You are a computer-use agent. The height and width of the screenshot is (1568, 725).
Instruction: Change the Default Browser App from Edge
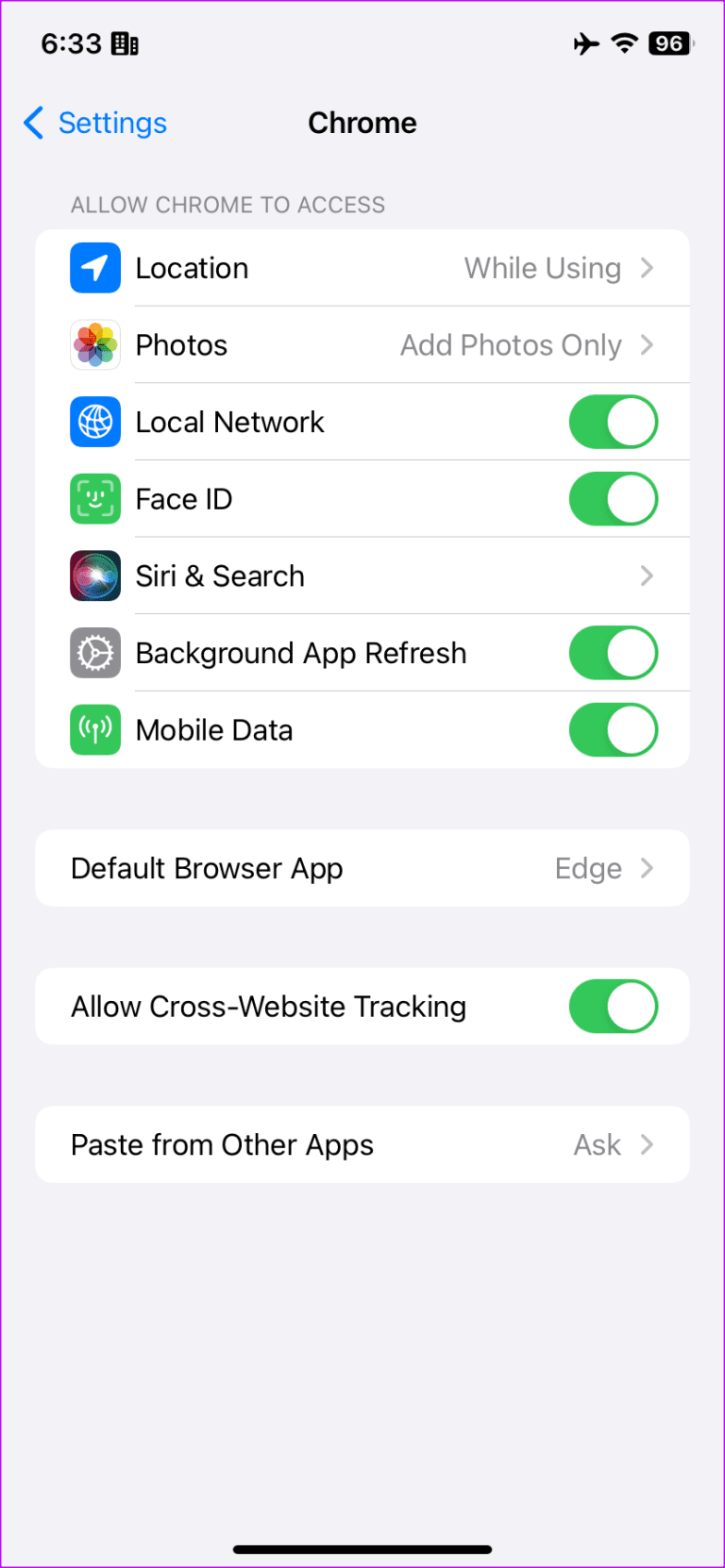[x=378, y=868]
